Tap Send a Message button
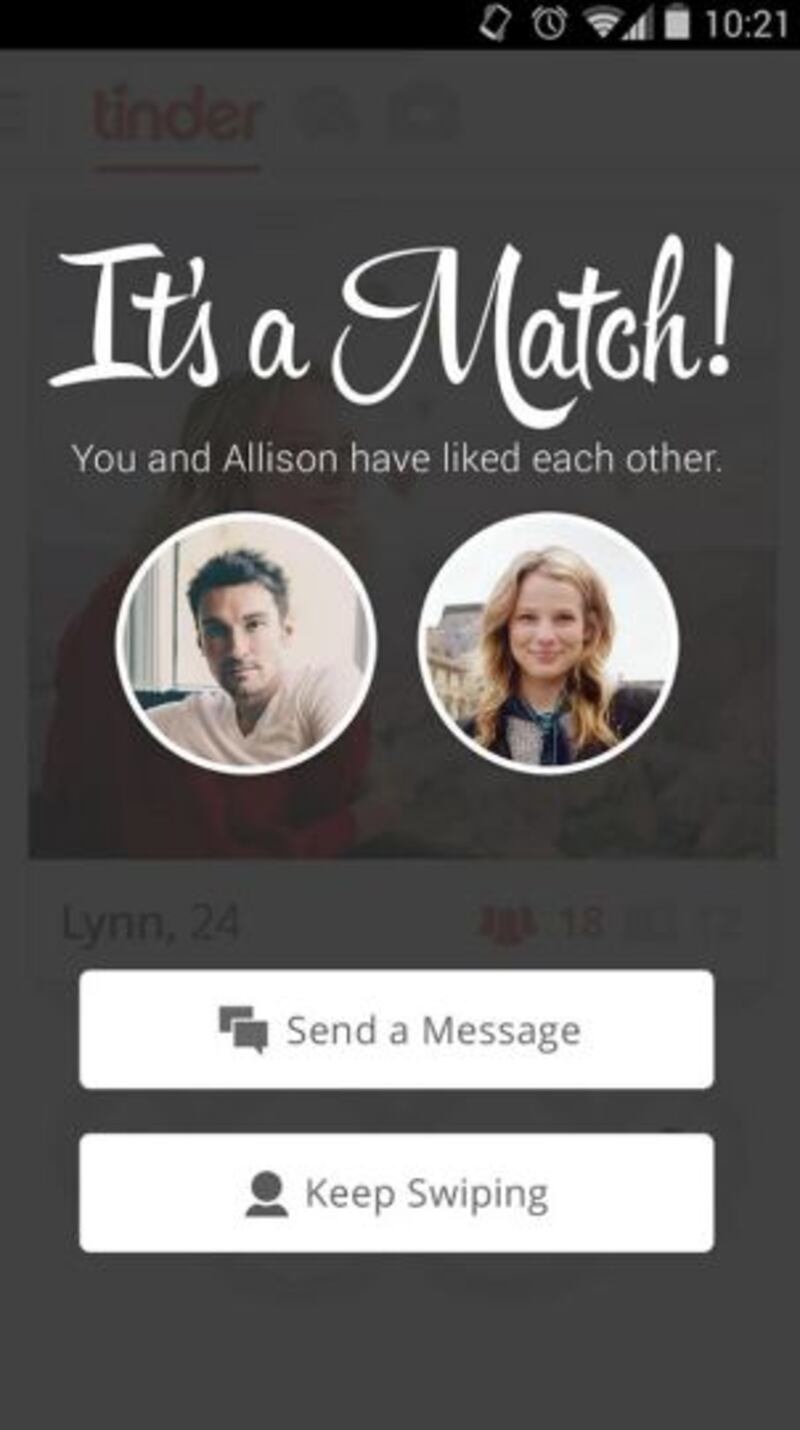The image size is (800, 1430). [x=397, y=1029]
